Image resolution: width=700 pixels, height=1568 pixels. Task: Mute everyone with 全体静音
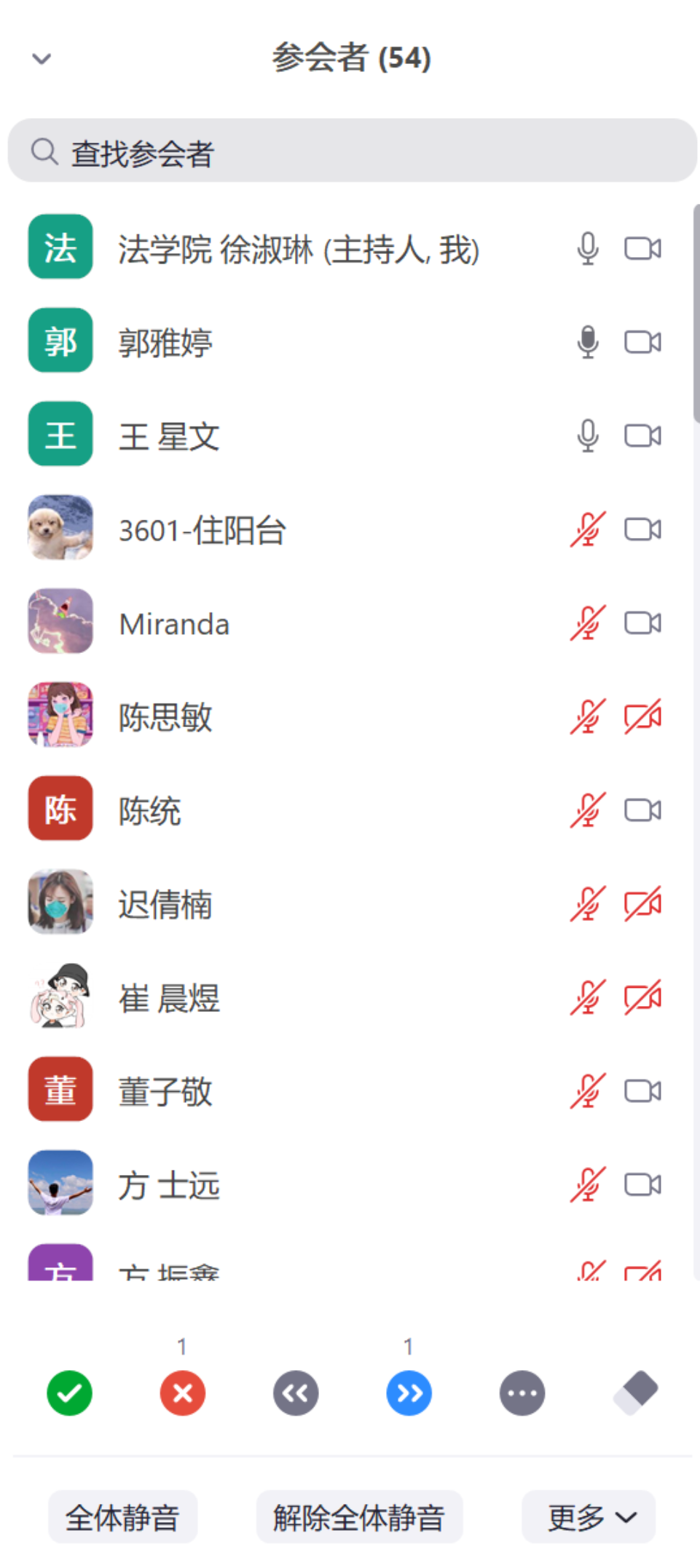tap(122, 1517)
